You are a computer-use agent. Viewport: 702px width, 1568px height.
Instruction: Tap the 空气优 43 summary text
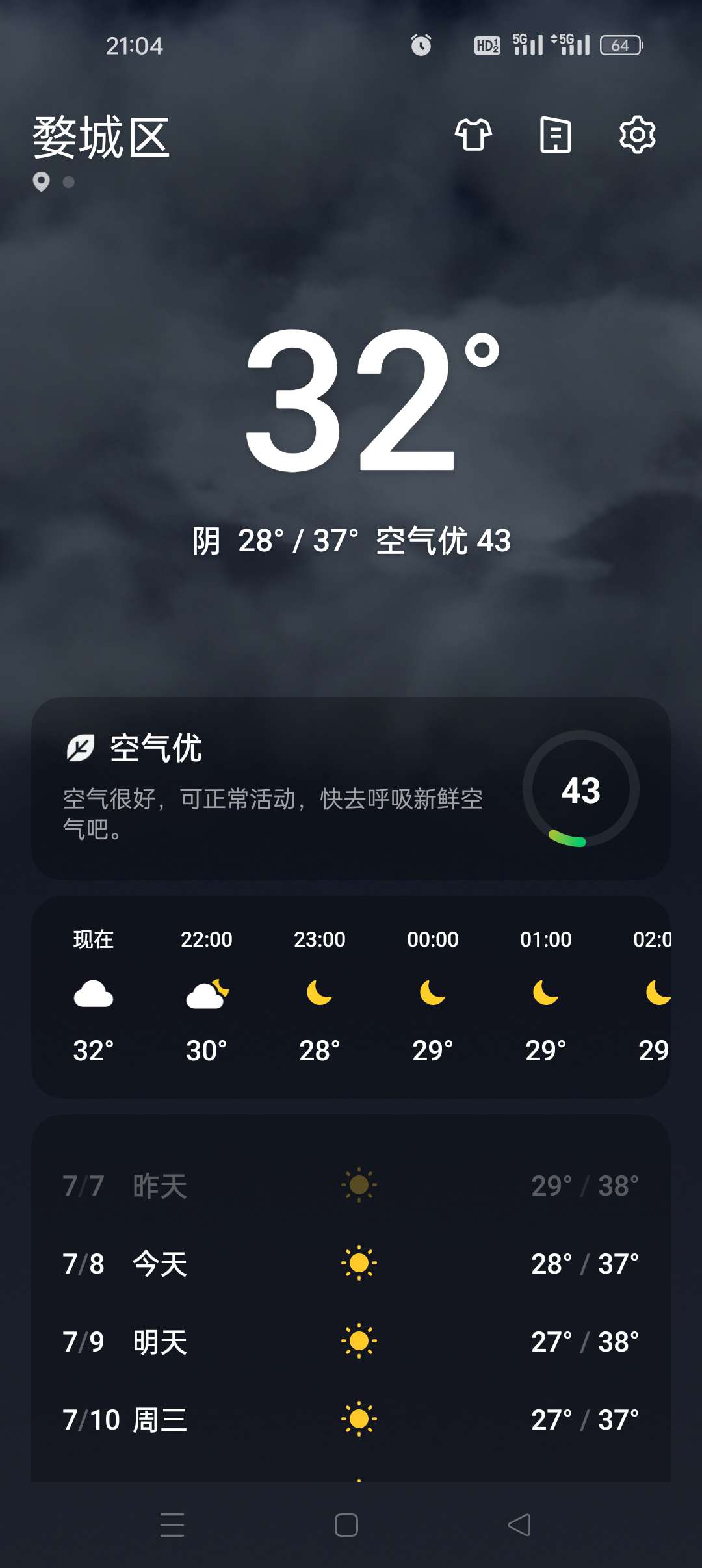pos(443,541)
